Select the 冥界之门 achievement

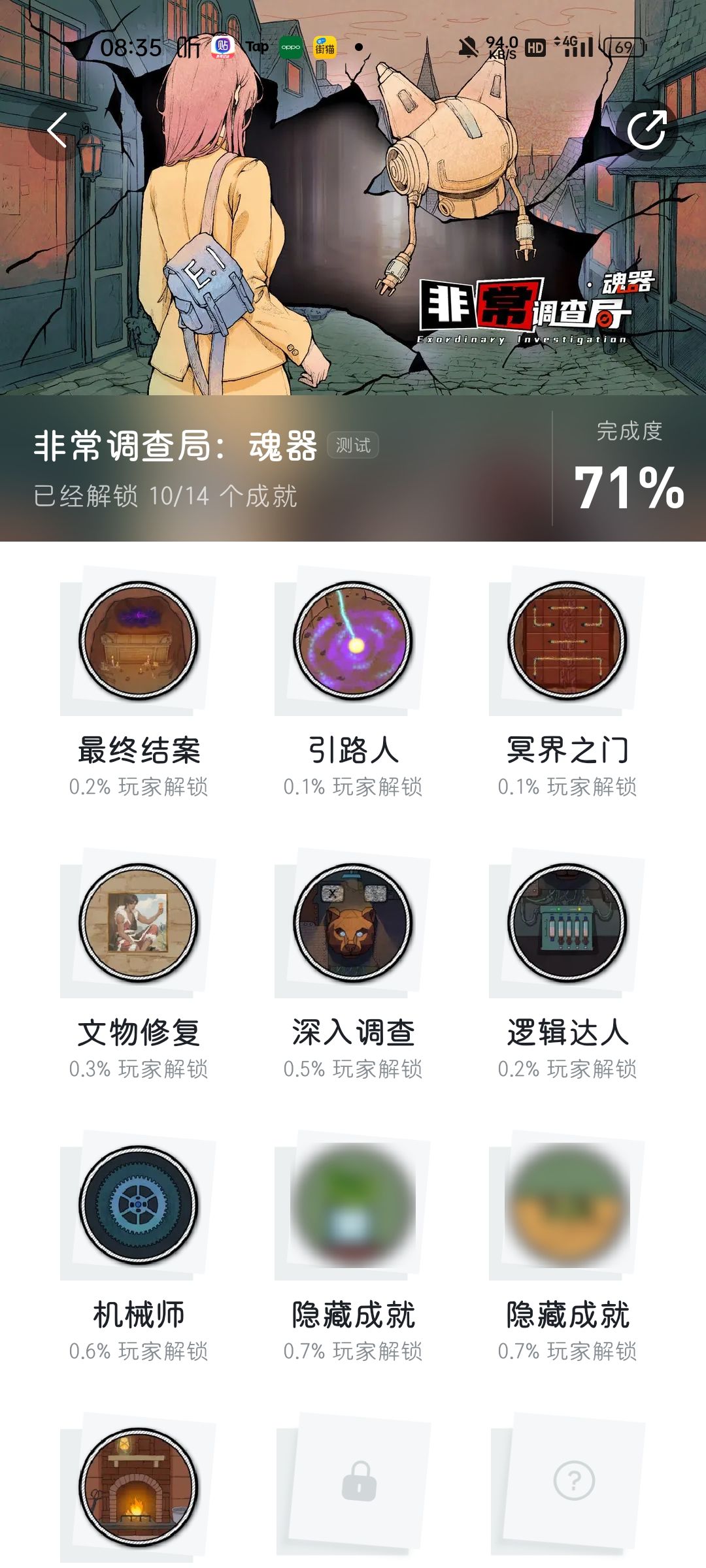567,641
